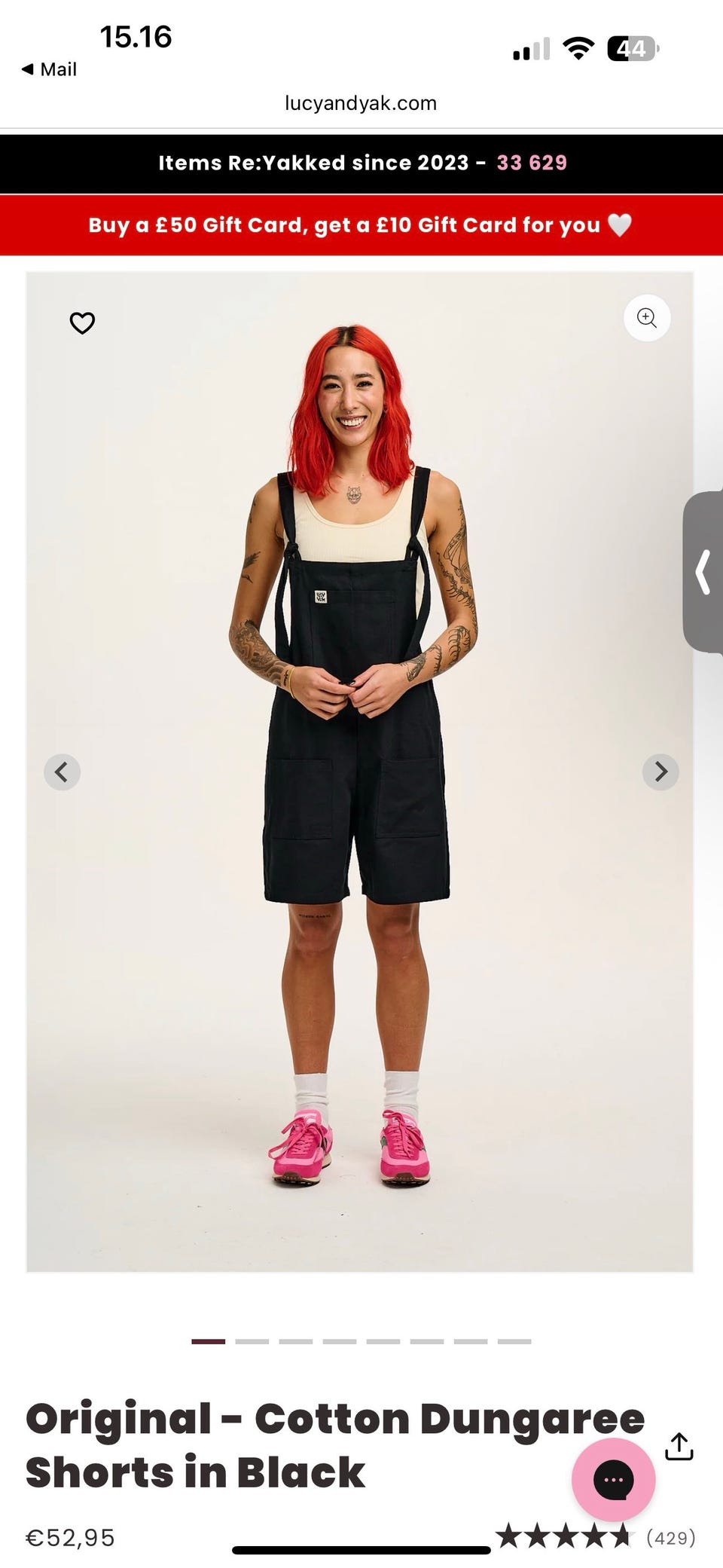Jump to the second photo indicator

point(252,1341)
